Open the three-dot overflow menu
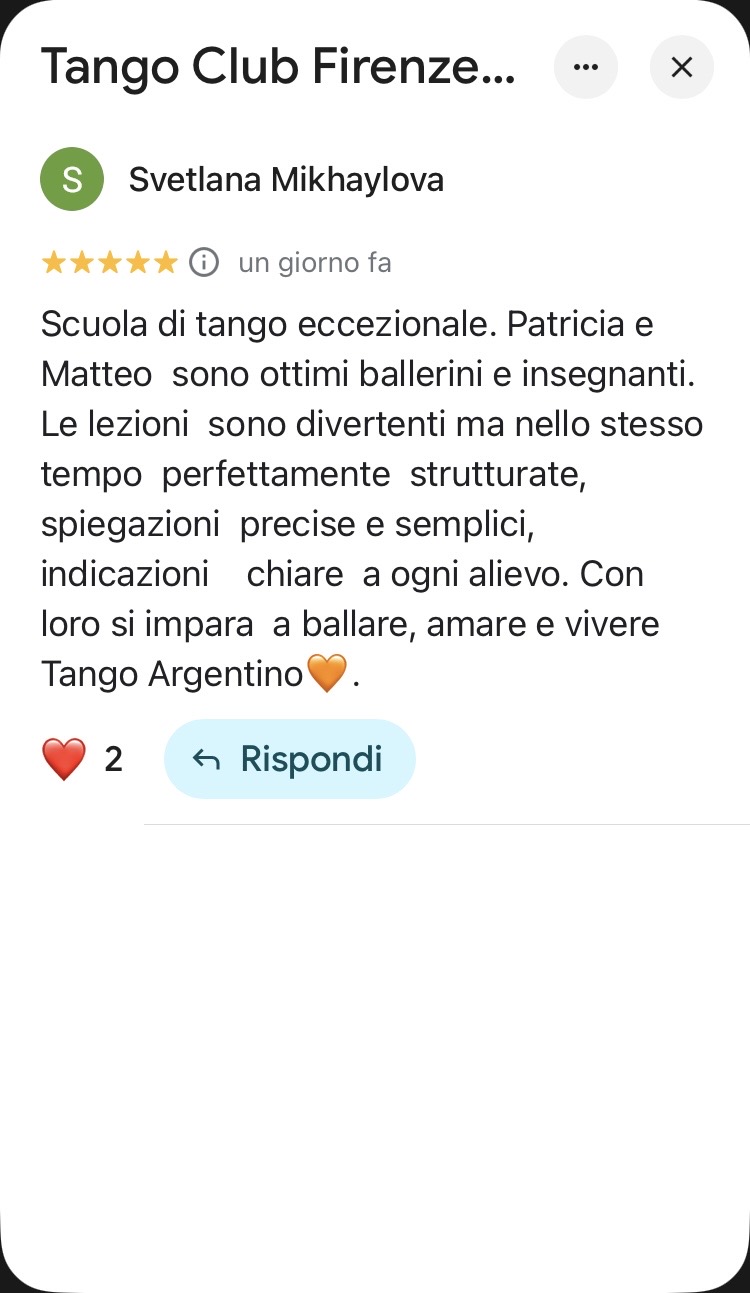The height and width of the screenshot is (1293, 750). point(586,67)
